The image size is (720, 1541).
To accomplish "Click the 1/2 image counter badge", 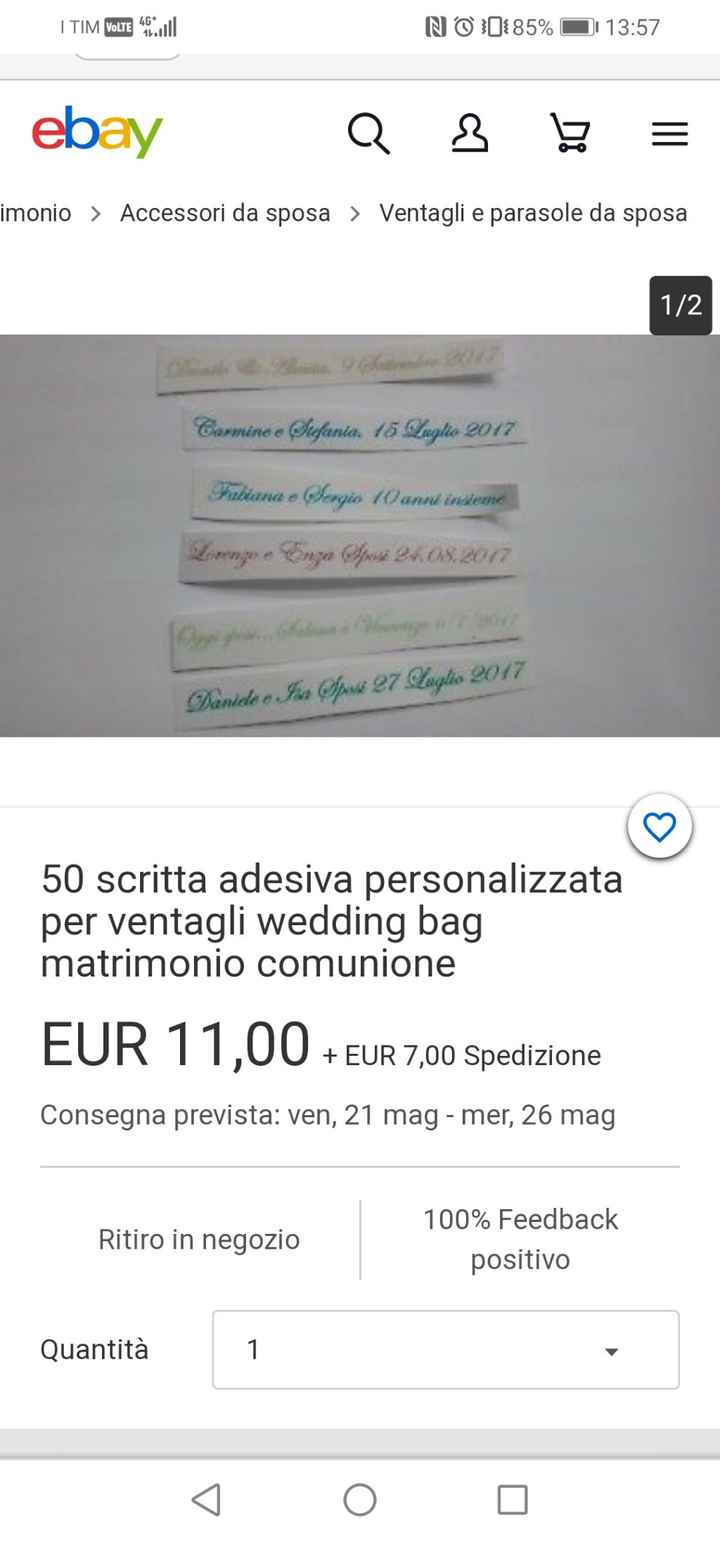I will [681, 305].
